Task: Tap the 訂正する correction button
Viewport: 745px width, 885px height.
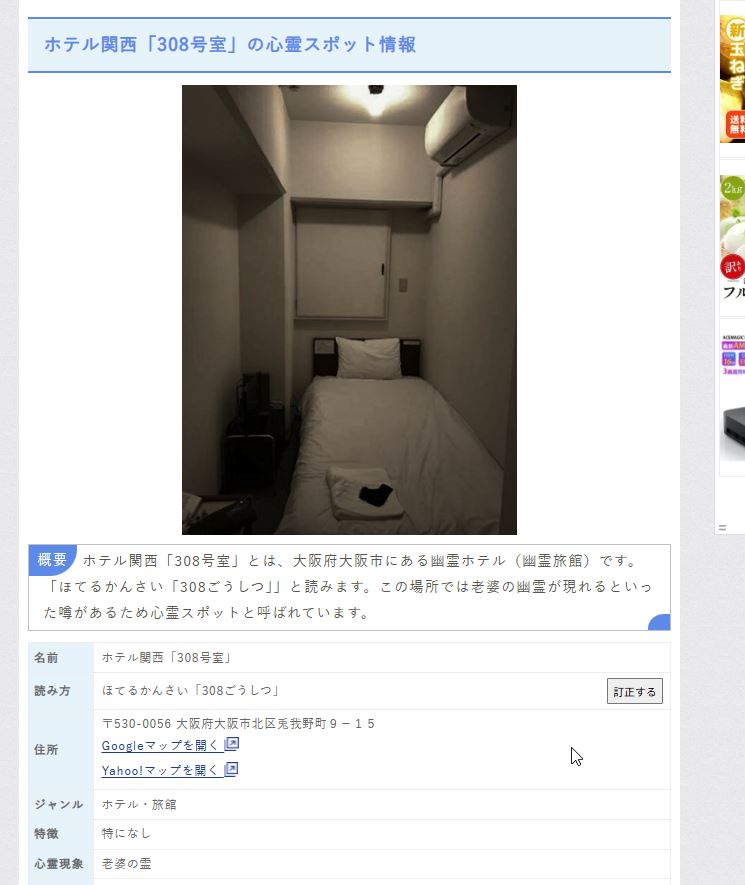Action: tap(634, 691)
